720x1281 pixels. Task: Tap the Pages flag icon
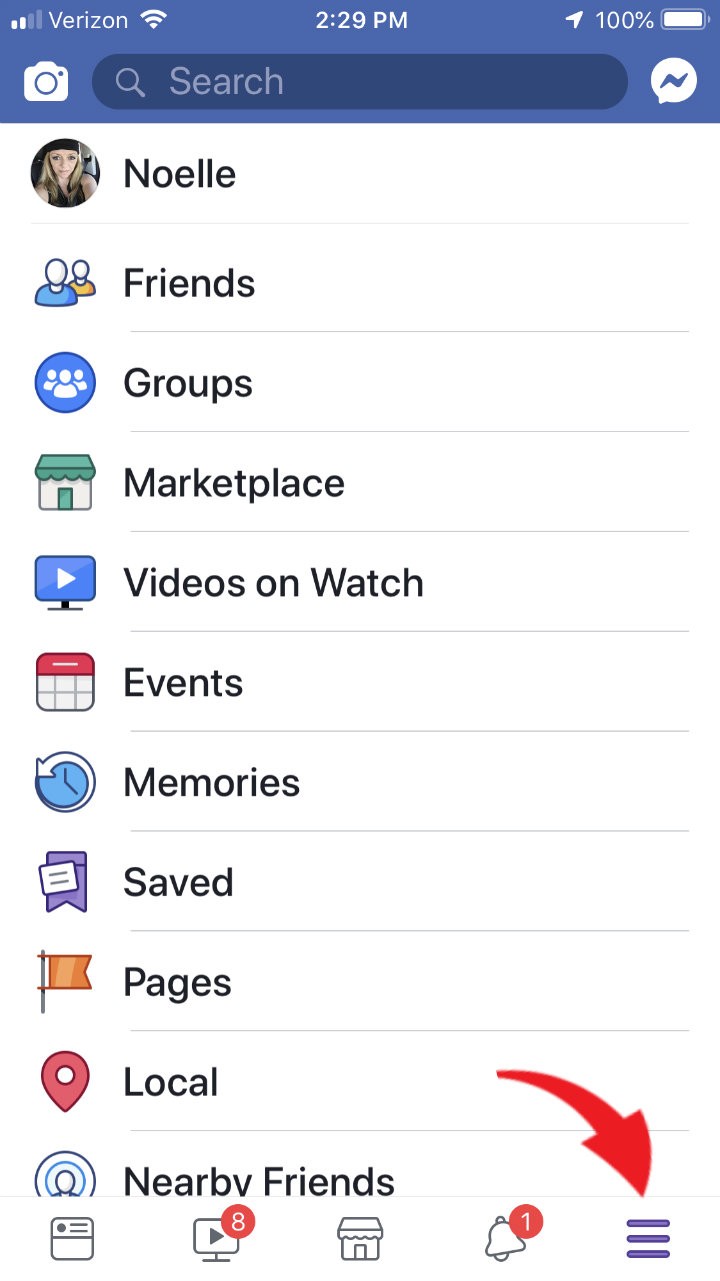point(64,981)
